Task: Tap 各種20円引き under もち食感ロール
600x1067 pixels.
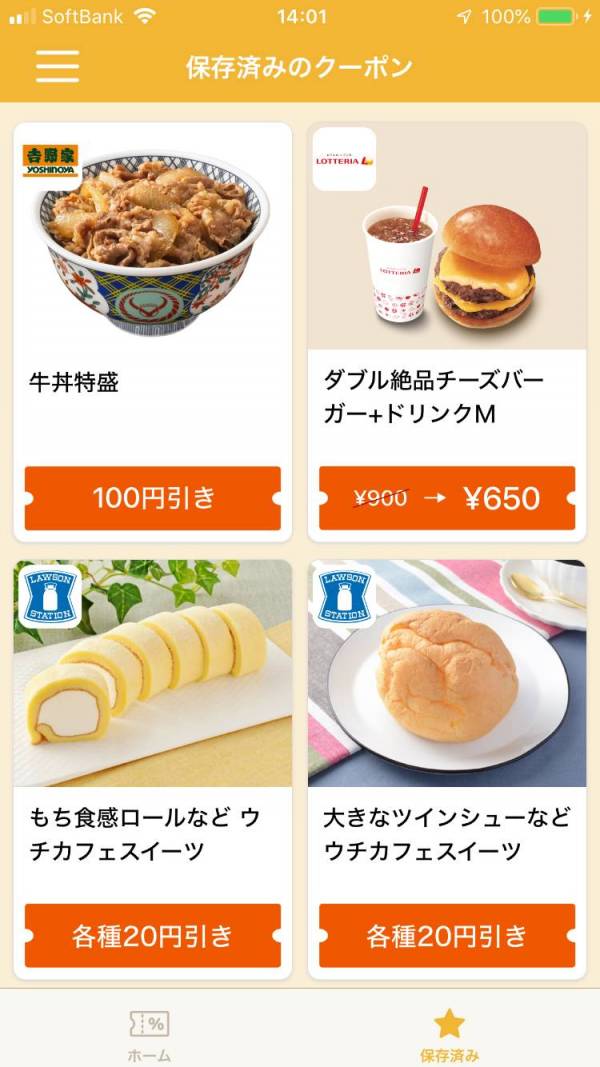Action: (x=152, y=936)
